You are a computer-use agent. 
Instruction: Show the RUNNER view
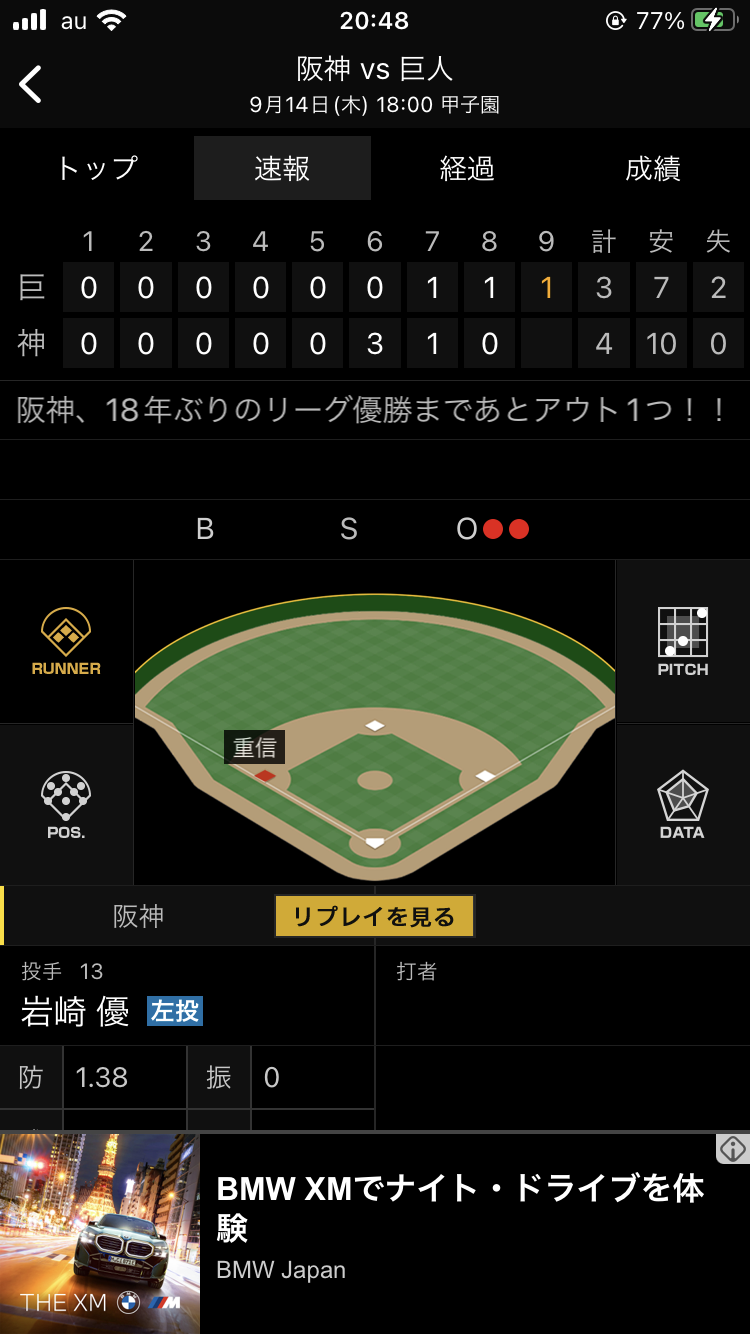point(66,641)
